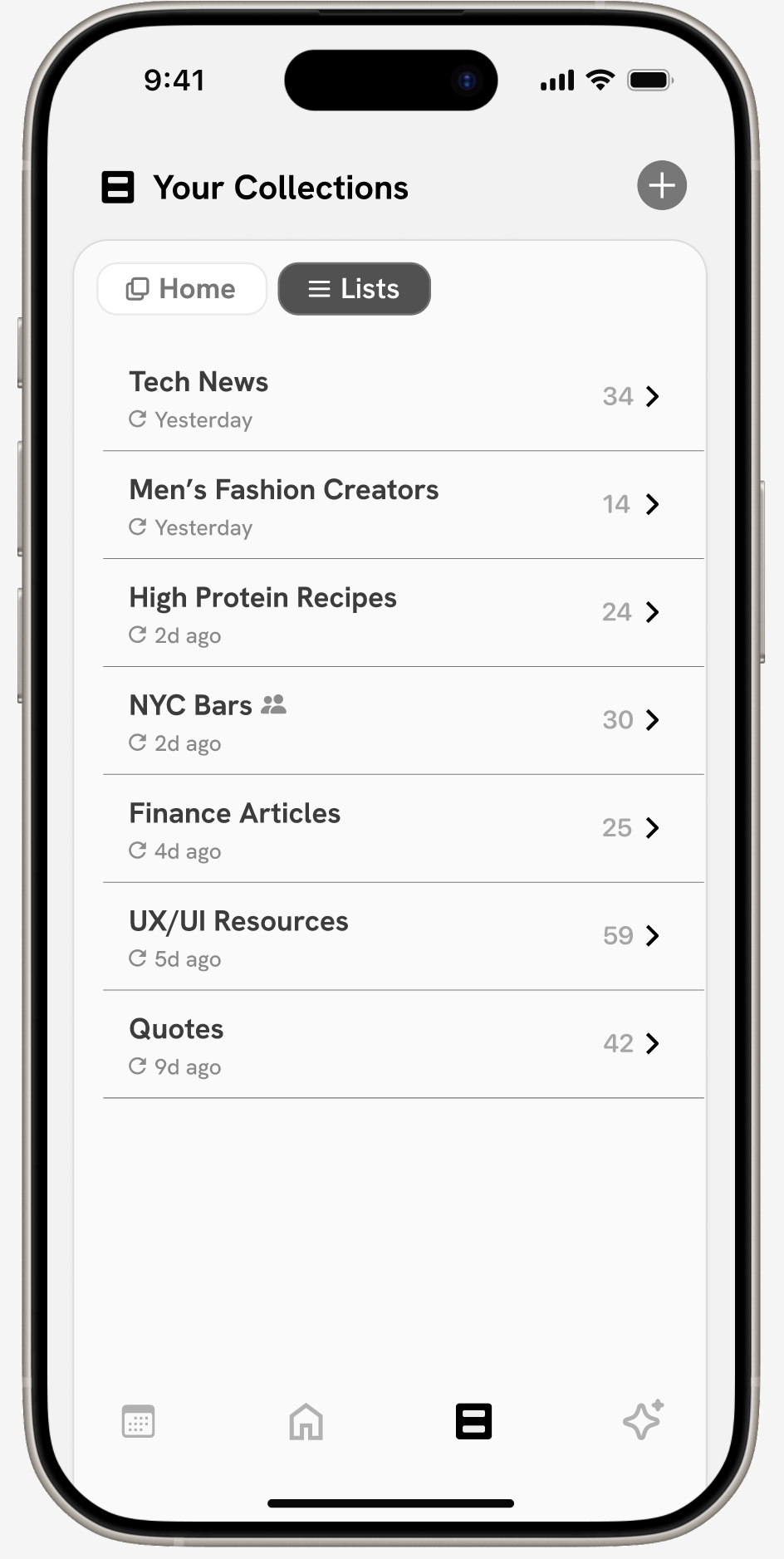Open the UX/UI Resources list
Screen dimensions: 784x1559
click(x=394, y=938)
